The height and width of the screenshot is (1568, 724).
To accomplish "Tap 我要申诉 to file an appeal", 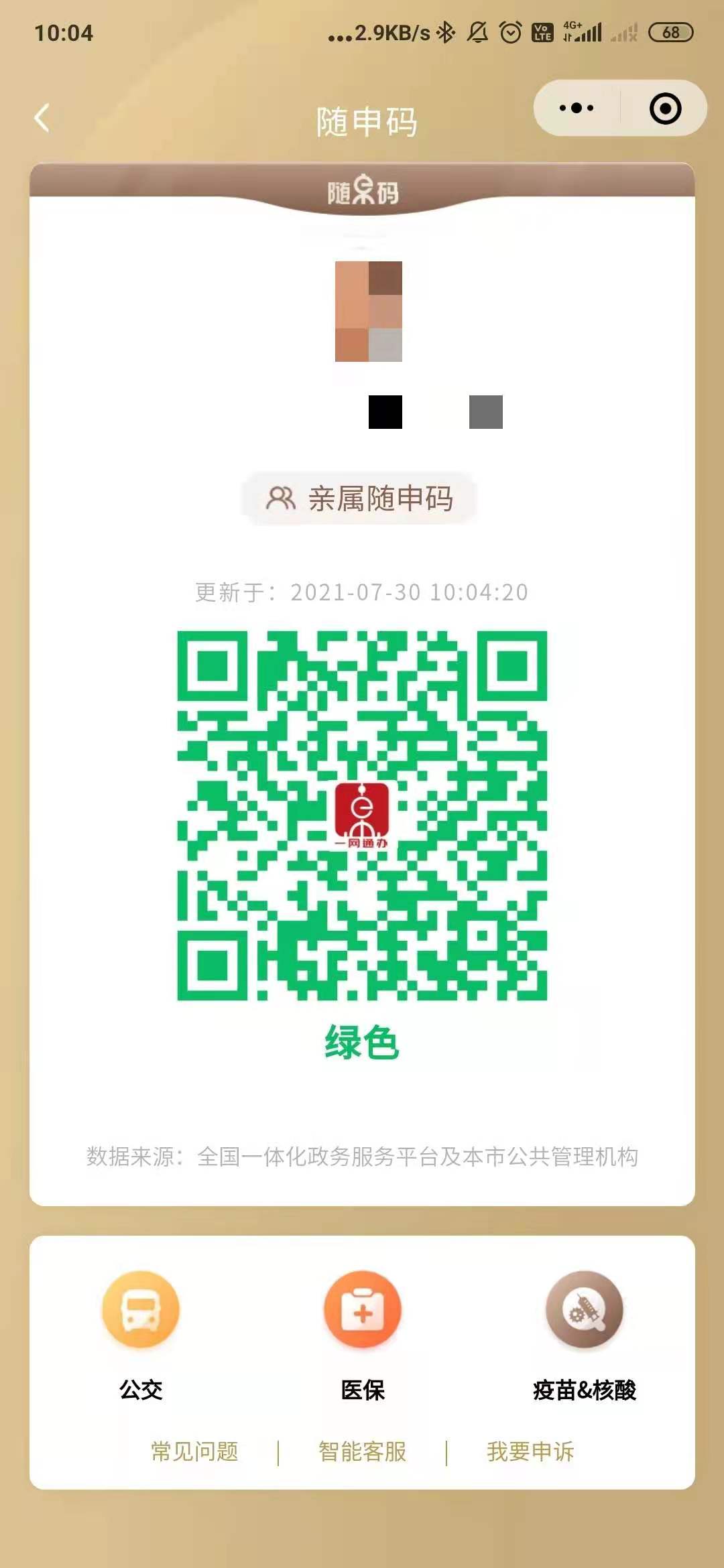I will (530, 1451).
